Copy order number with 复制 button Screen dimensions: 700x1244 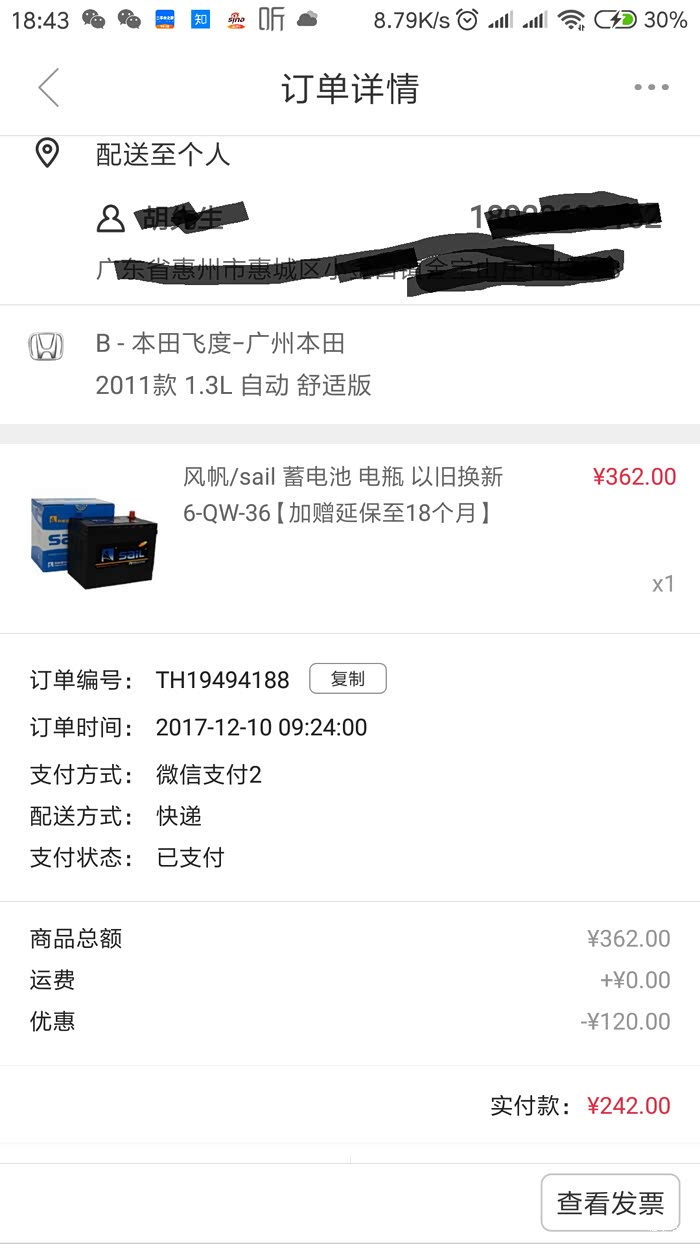[x=347, y=679]
